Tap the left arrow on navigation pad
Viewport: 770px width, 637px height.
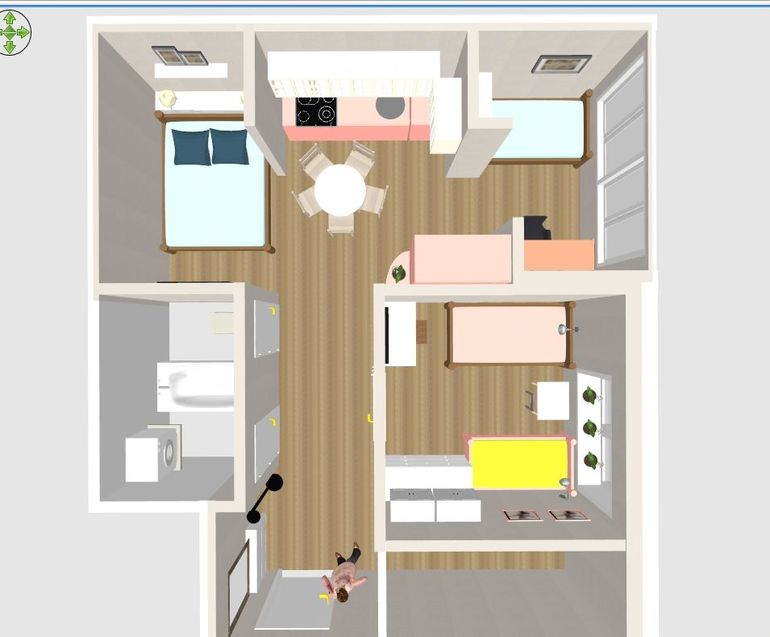click(2, 33)
